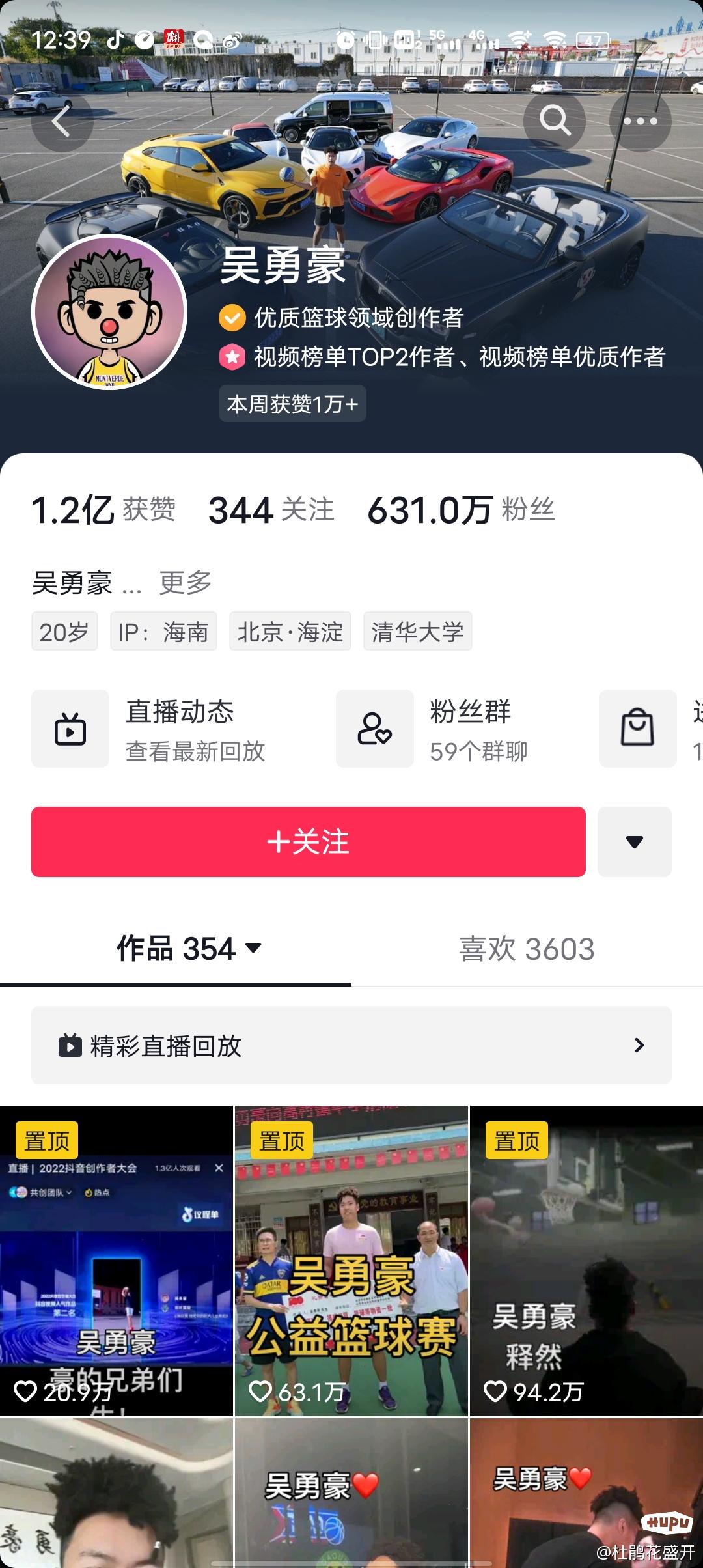Expand the dropdown arrow beside +关注

634,841
